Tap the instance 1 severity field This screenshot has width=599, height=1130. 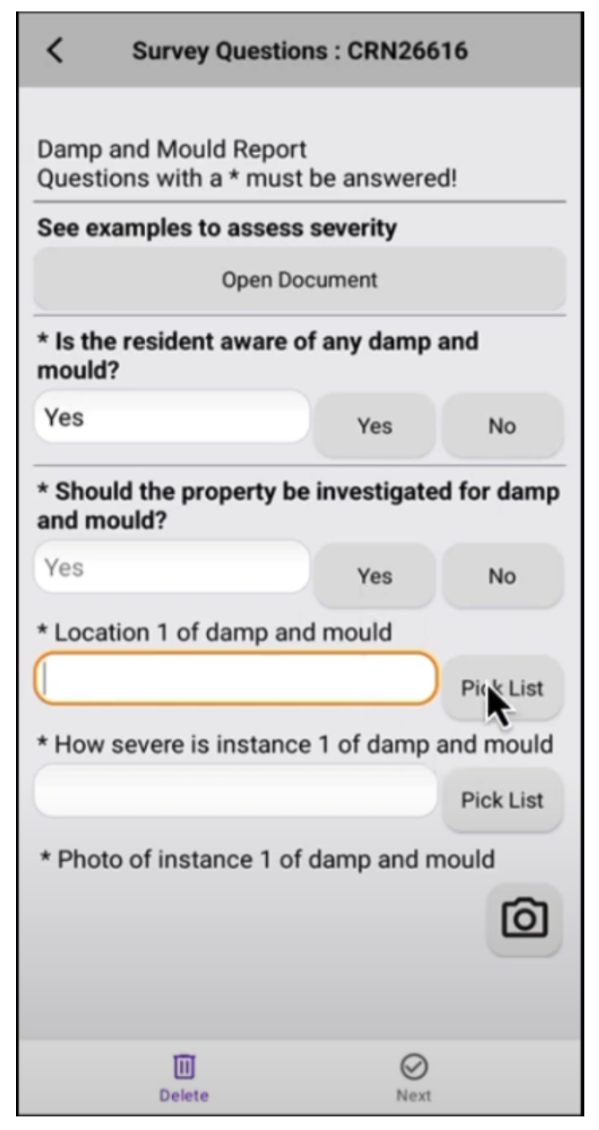(x=236, y=791)
